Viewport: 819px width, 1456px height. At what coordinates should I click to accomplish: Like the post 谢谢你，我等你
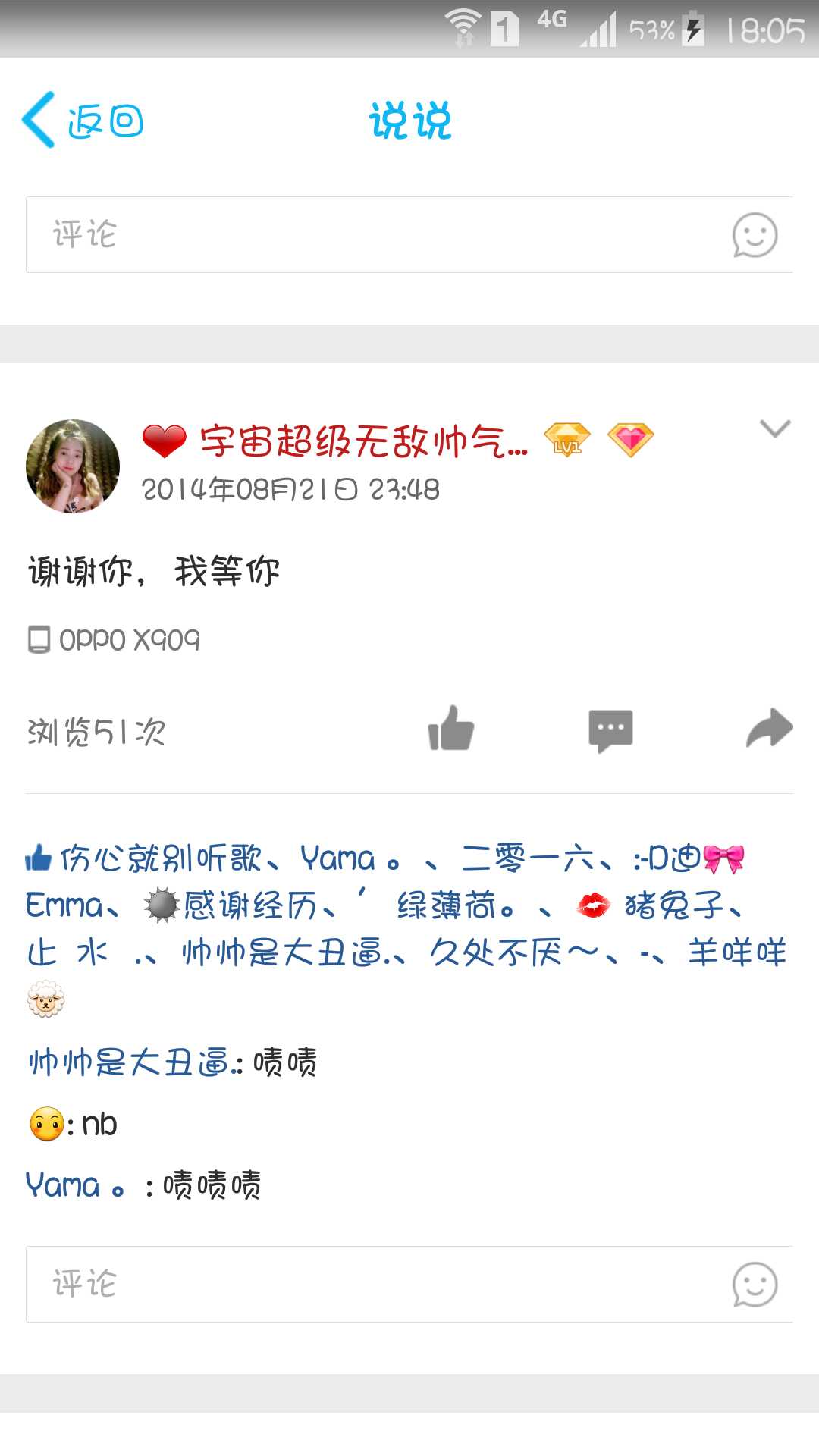coord(451,729)
